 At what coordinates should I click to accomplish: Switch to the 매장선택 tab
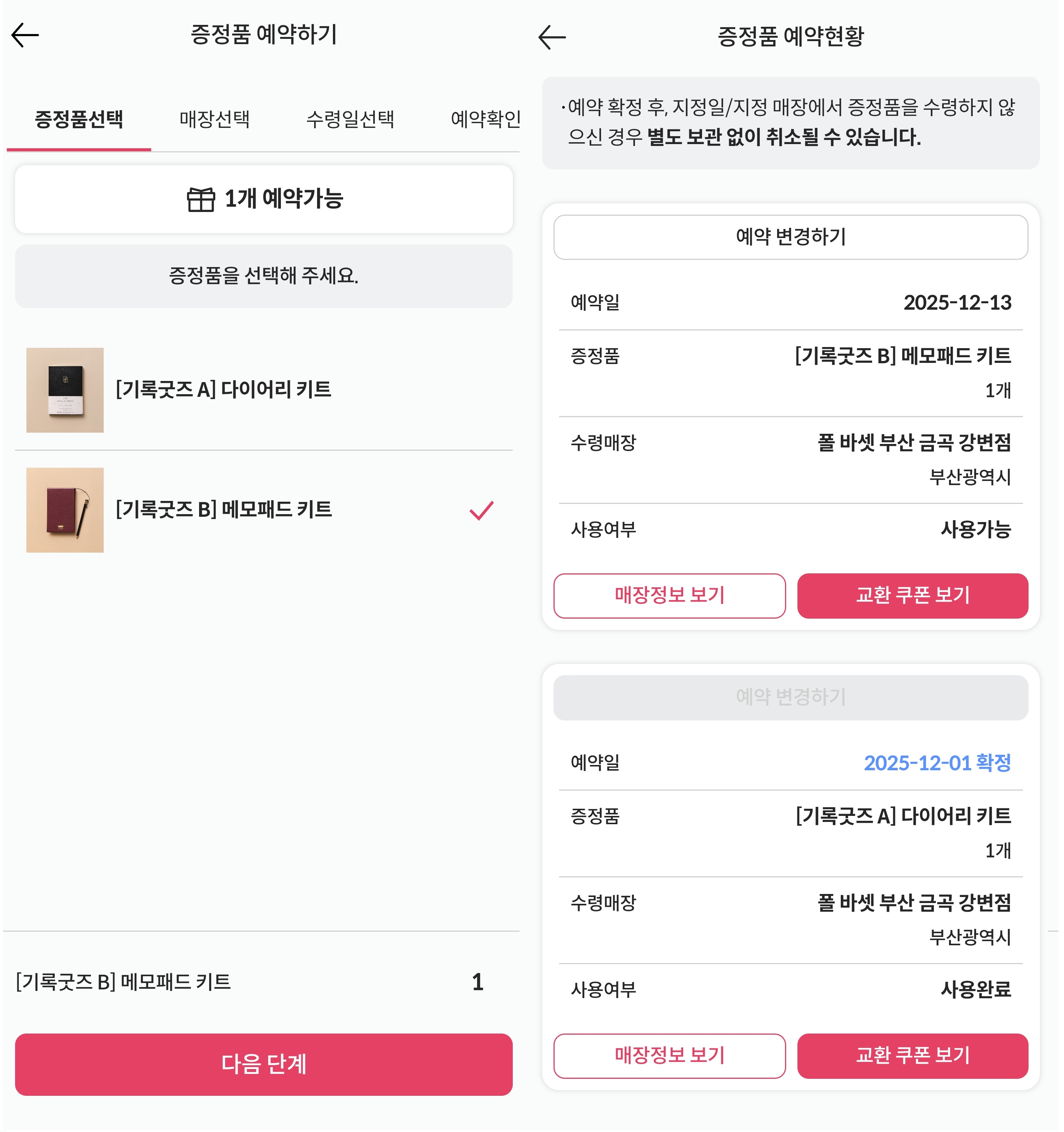(x=215, y=119)
